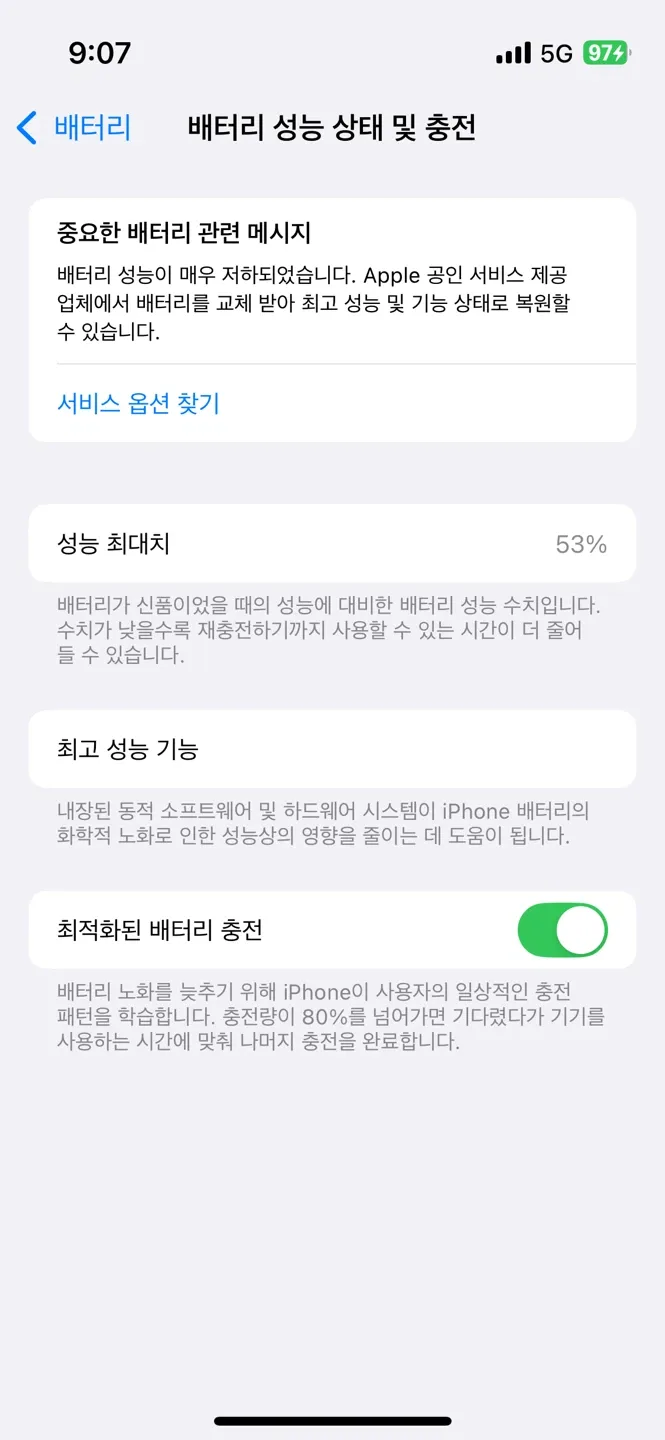Turn off 최적화된 배터리 충전 switch
The height and width of the screenshot is (1440, 665).
[562, 930]
